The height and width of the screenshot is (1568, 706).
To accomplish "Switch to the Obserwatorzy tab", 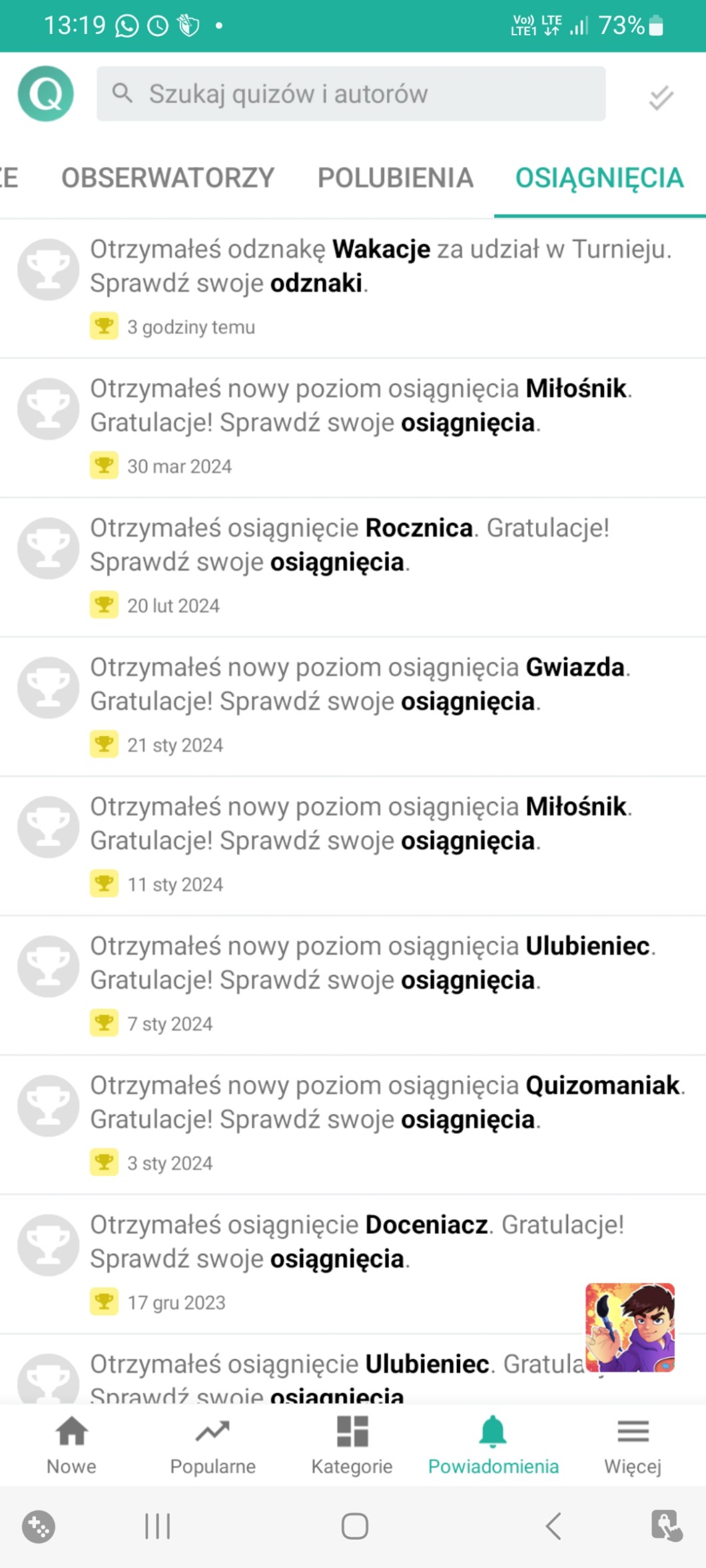I will pyautogui.click(x=168, y=178).
